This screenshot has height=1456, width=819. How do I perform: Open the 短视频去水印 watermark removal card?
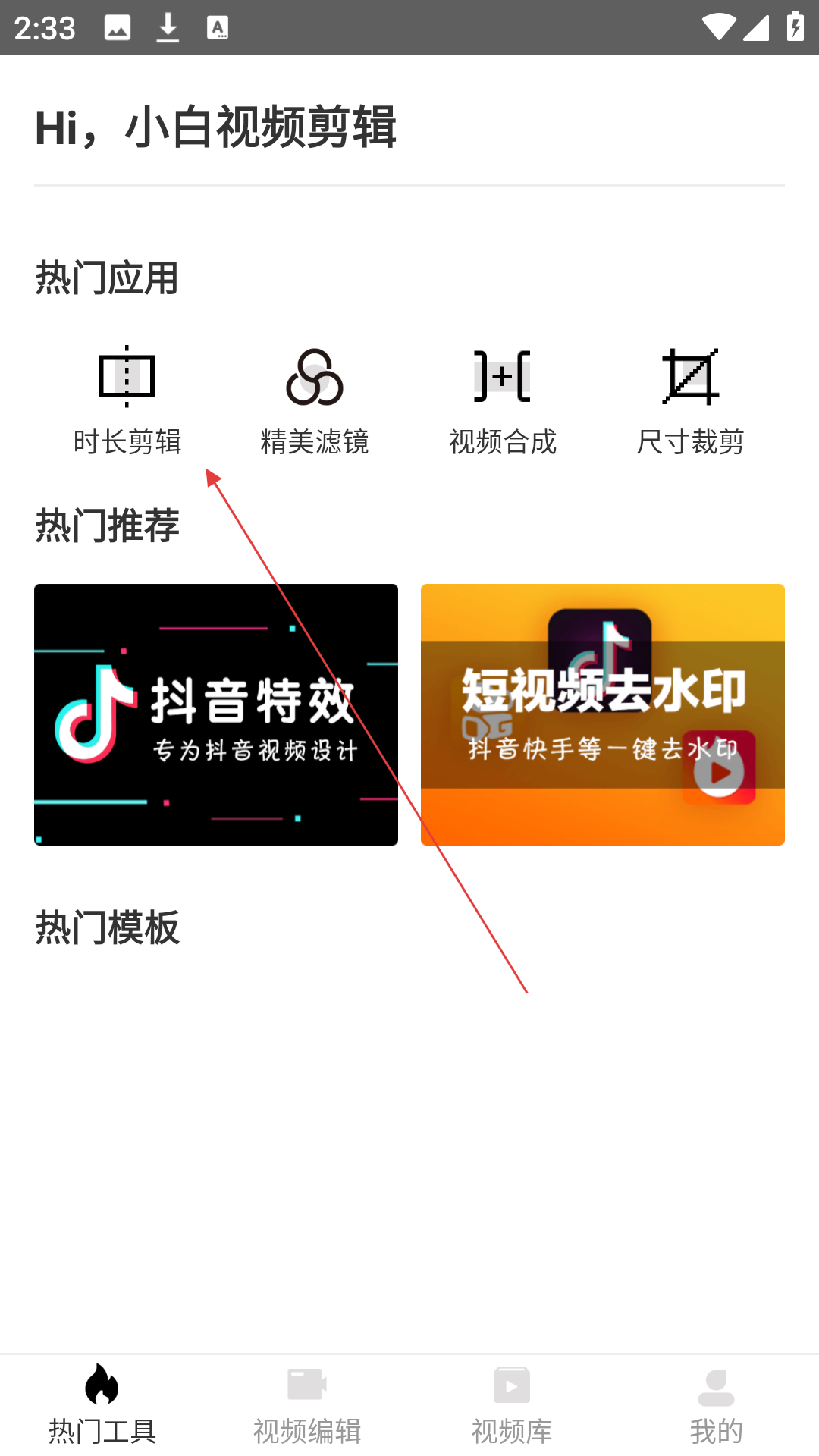[x=603, y=714]
